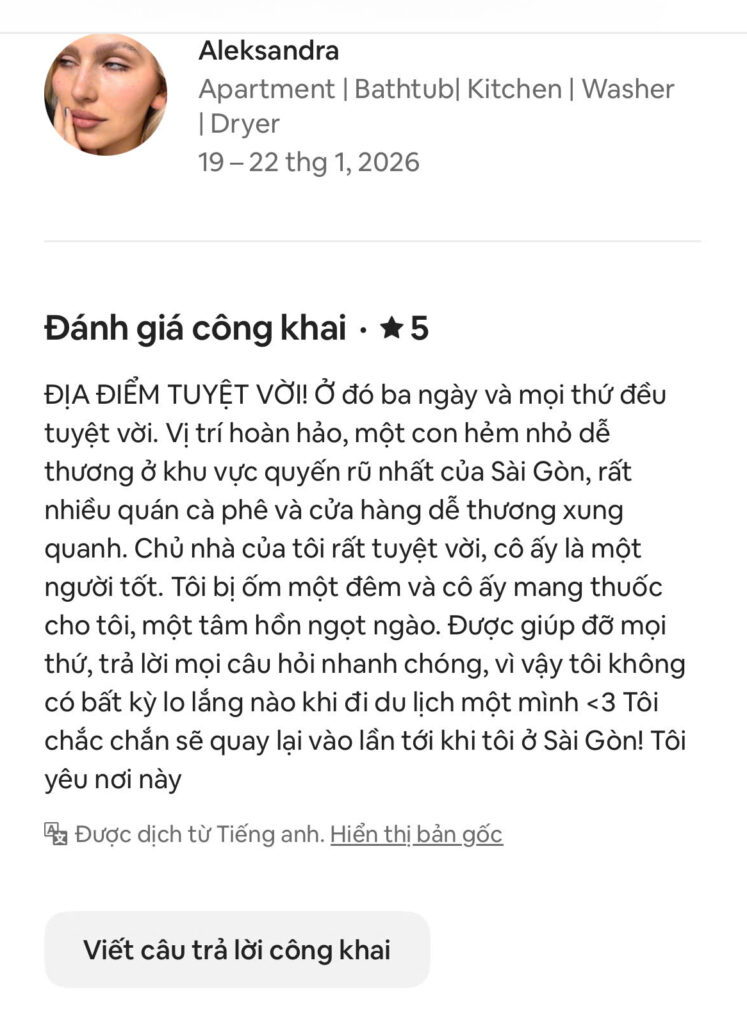Tap "Hiển thị bản gốc" to show original
The width and height of the screenshot is (747, 1024).
coord(416,834)
